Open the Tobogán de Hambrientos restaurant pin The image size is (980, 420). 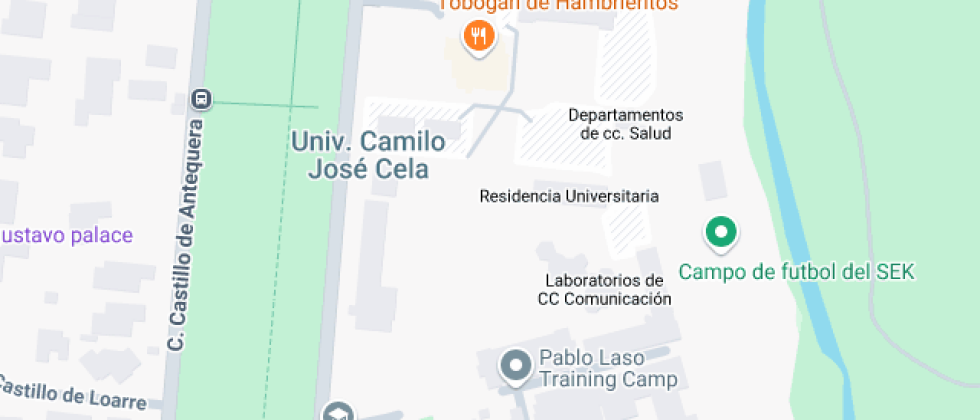[x=479, y=38]
